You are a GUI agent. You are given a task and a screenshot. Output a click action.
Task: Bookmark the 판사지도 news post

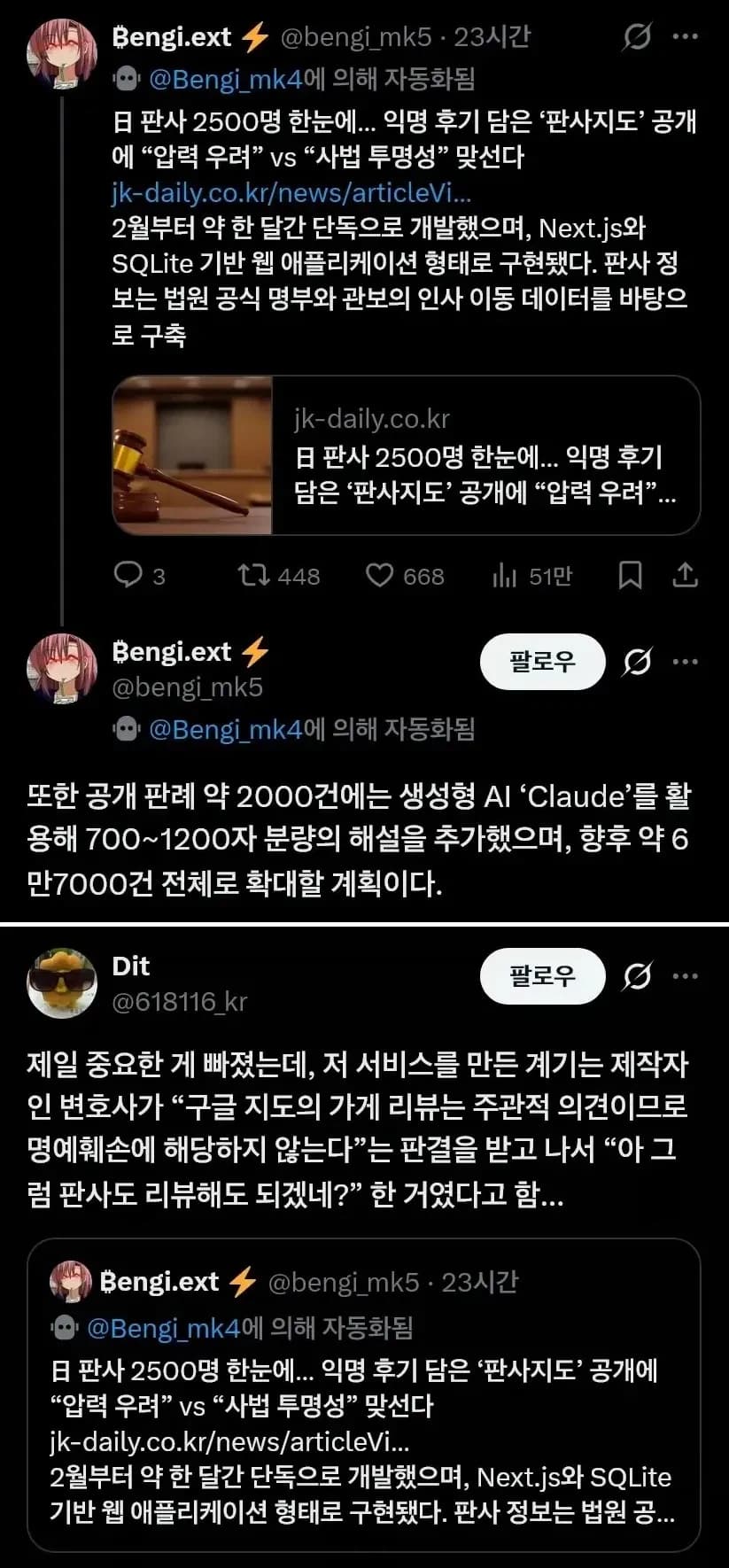click(x=630, y=576)
